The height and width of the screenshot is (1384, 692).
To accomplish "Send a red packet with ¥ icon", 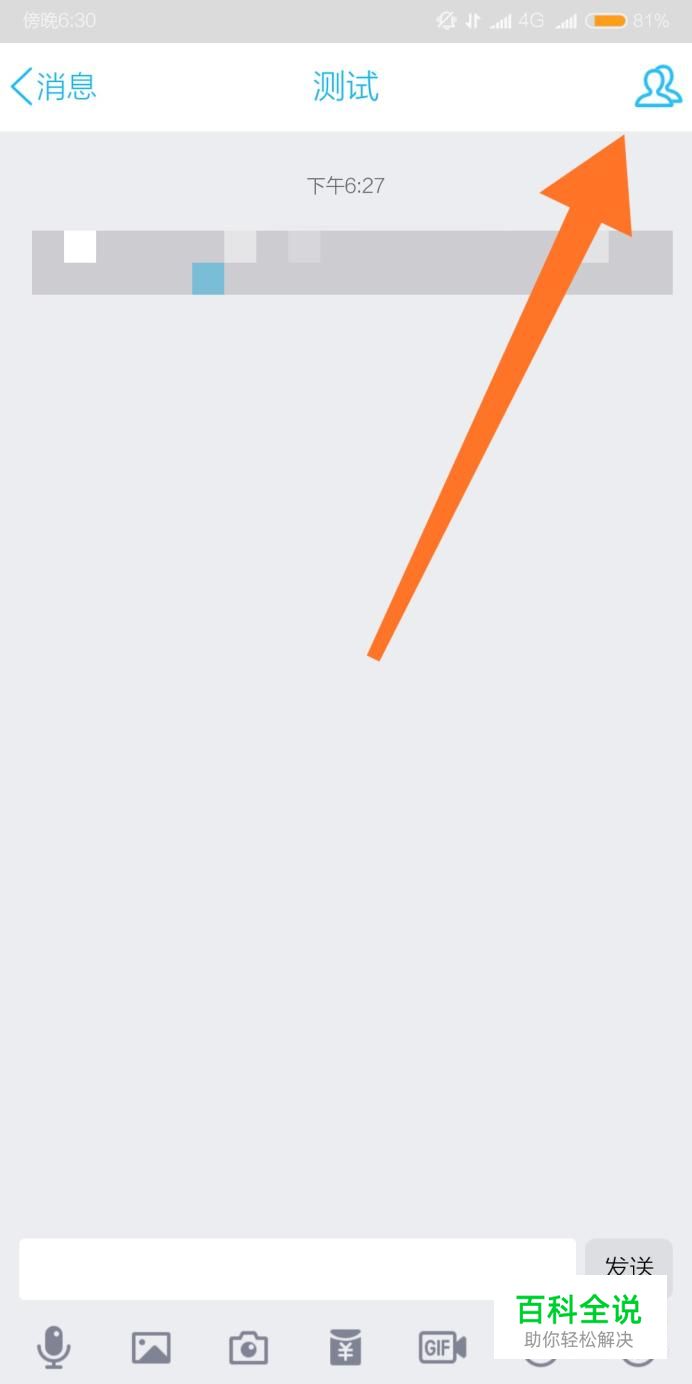I will pos(345,1347).
